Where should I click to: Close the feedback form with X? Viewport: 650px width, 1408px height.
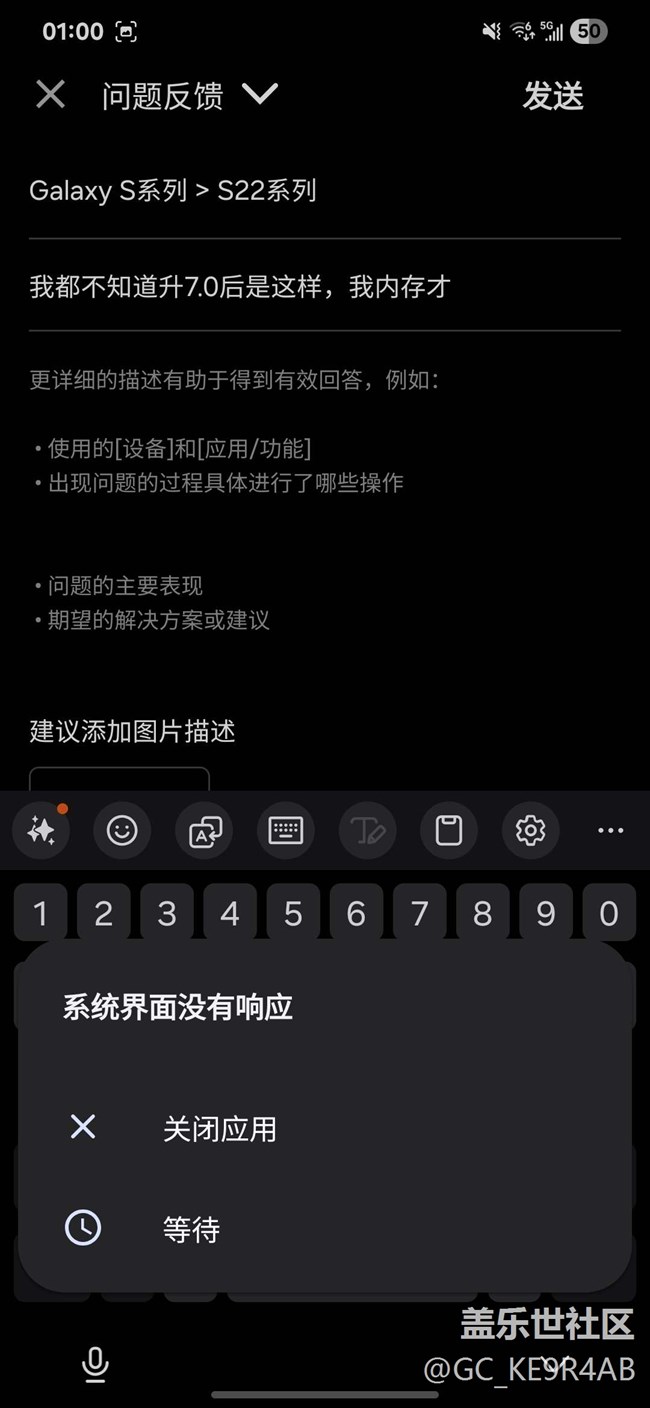click(x=50, y=95)
